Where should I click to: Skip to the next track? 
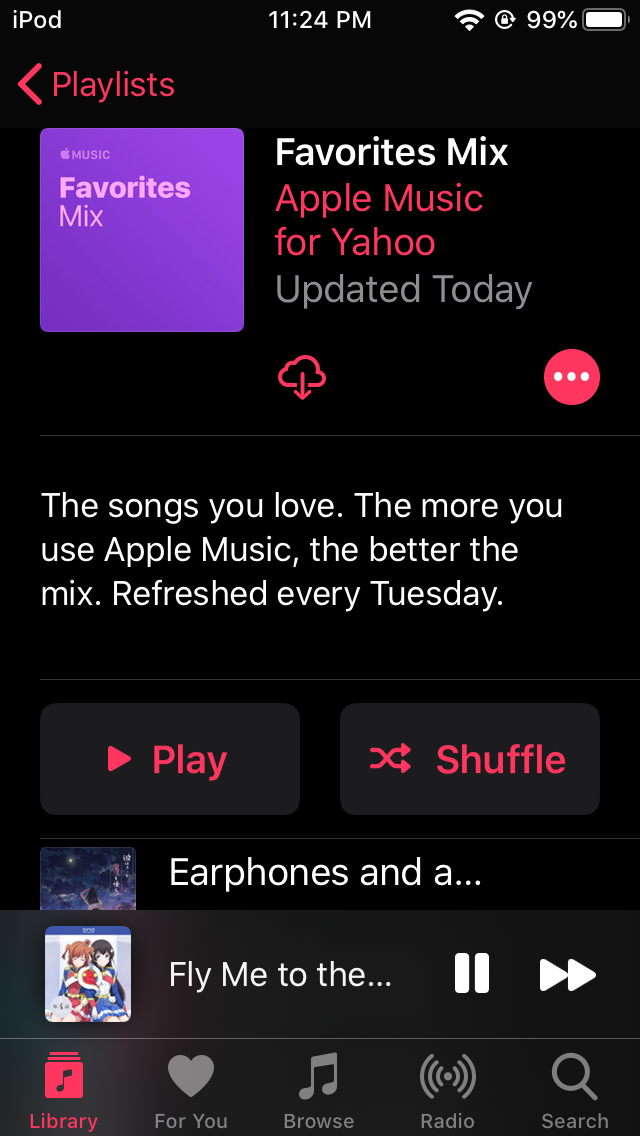point(568,974)
